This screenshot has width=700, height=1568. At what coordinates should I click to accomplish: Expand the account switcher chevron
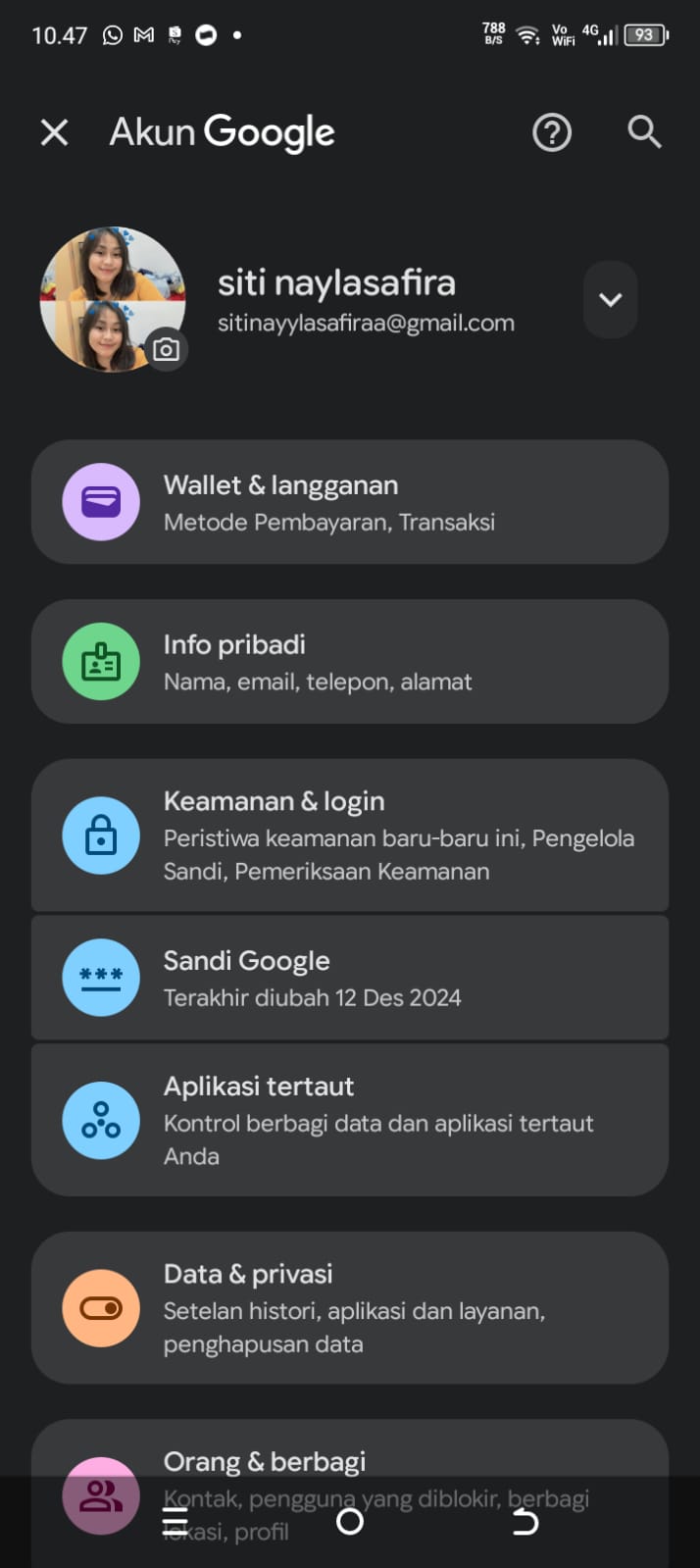click(x=611, y=300)
